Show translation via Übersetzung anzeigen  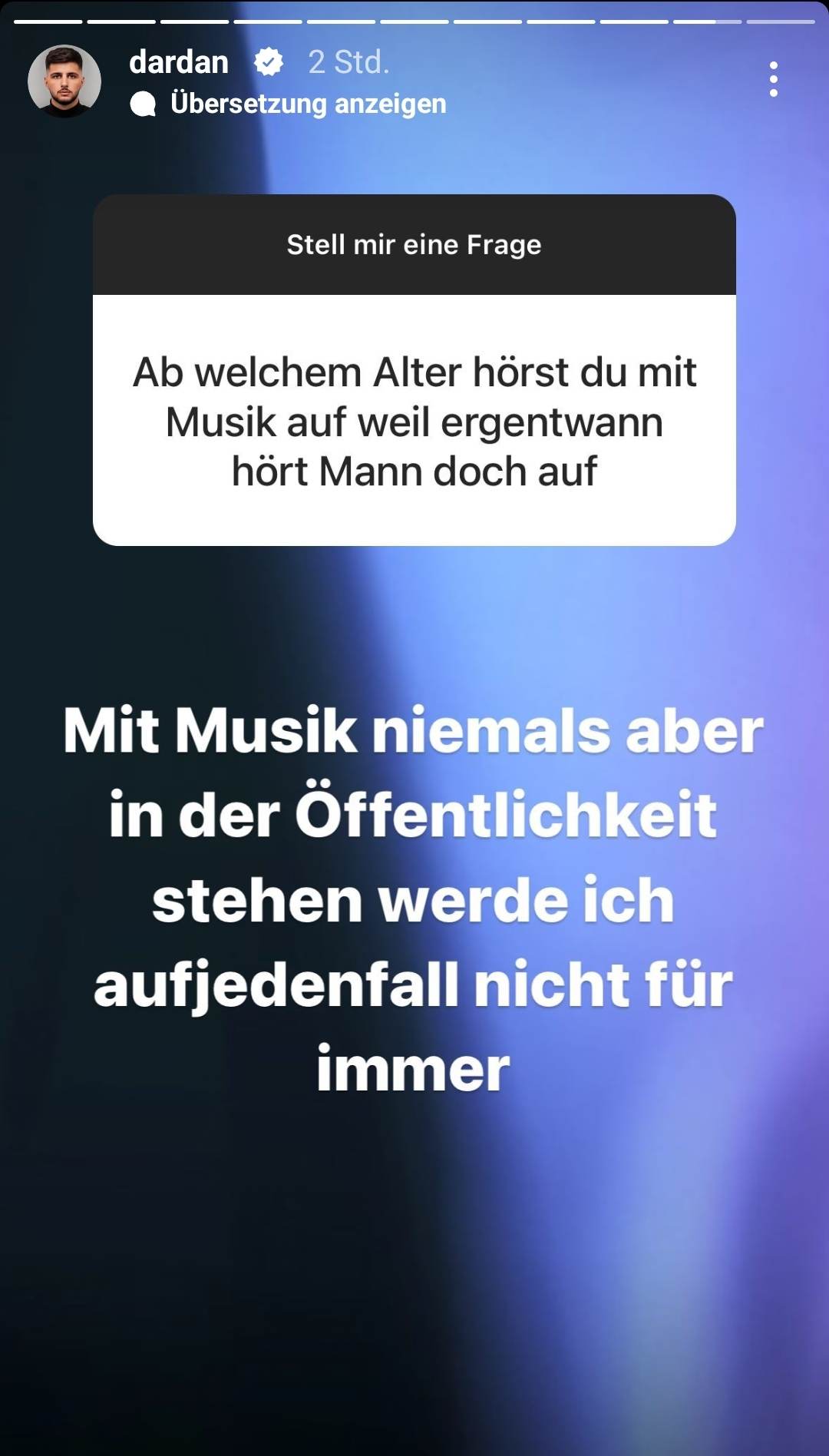(x=307, y=104)
